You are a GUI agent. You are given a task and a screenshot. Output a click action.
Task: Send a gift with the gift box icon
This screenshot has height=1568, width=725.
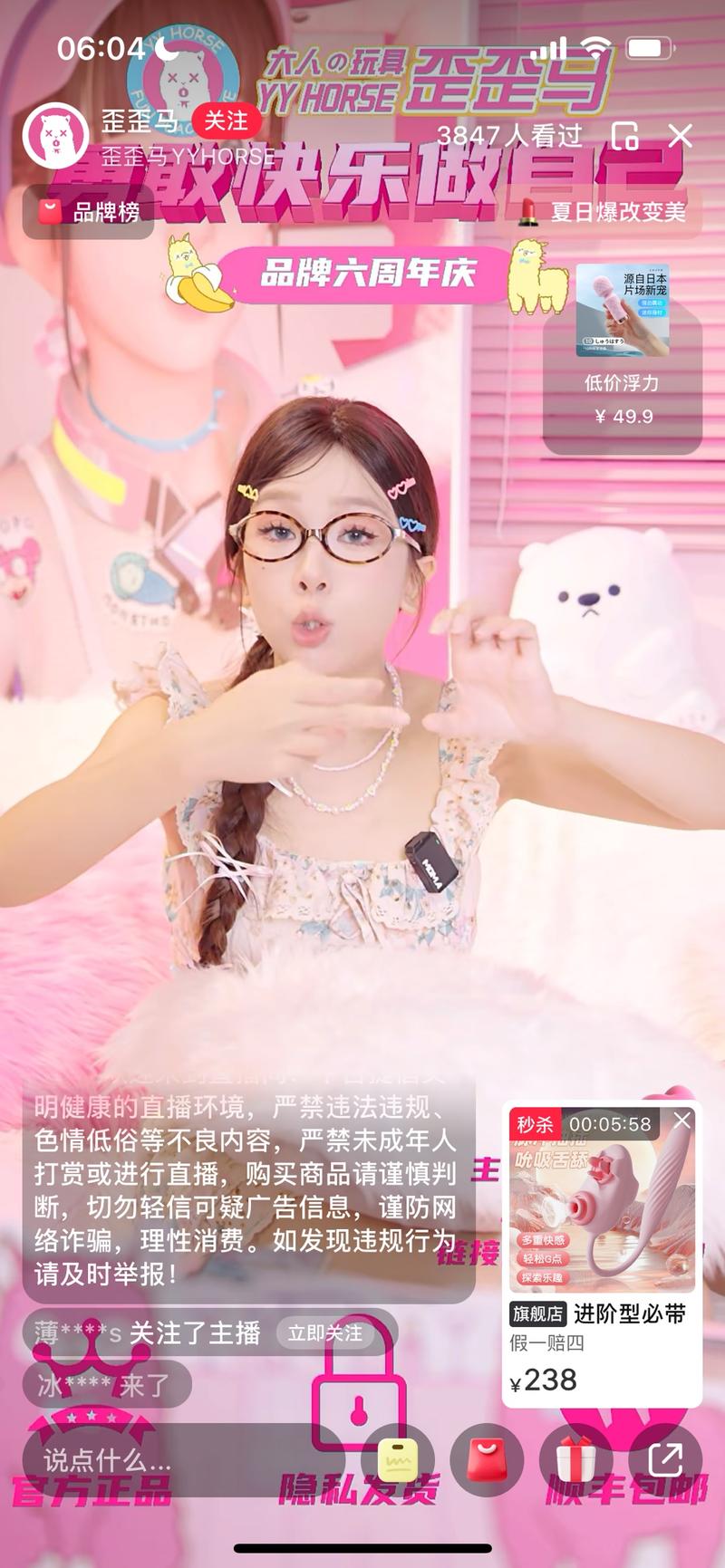click(575, 1459)
